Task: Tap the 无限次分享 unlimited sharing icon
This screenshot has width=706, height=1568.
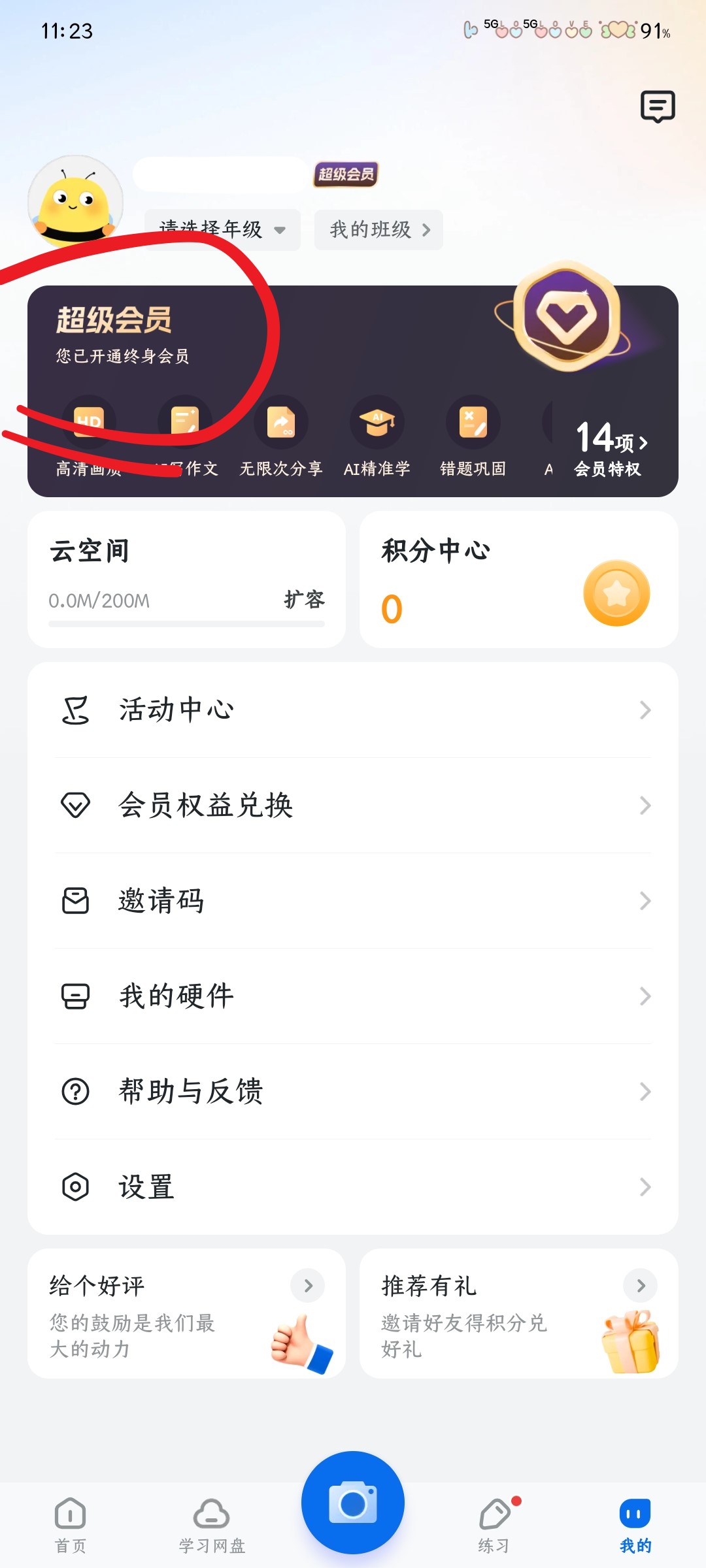Action: [x=280, y=423]
